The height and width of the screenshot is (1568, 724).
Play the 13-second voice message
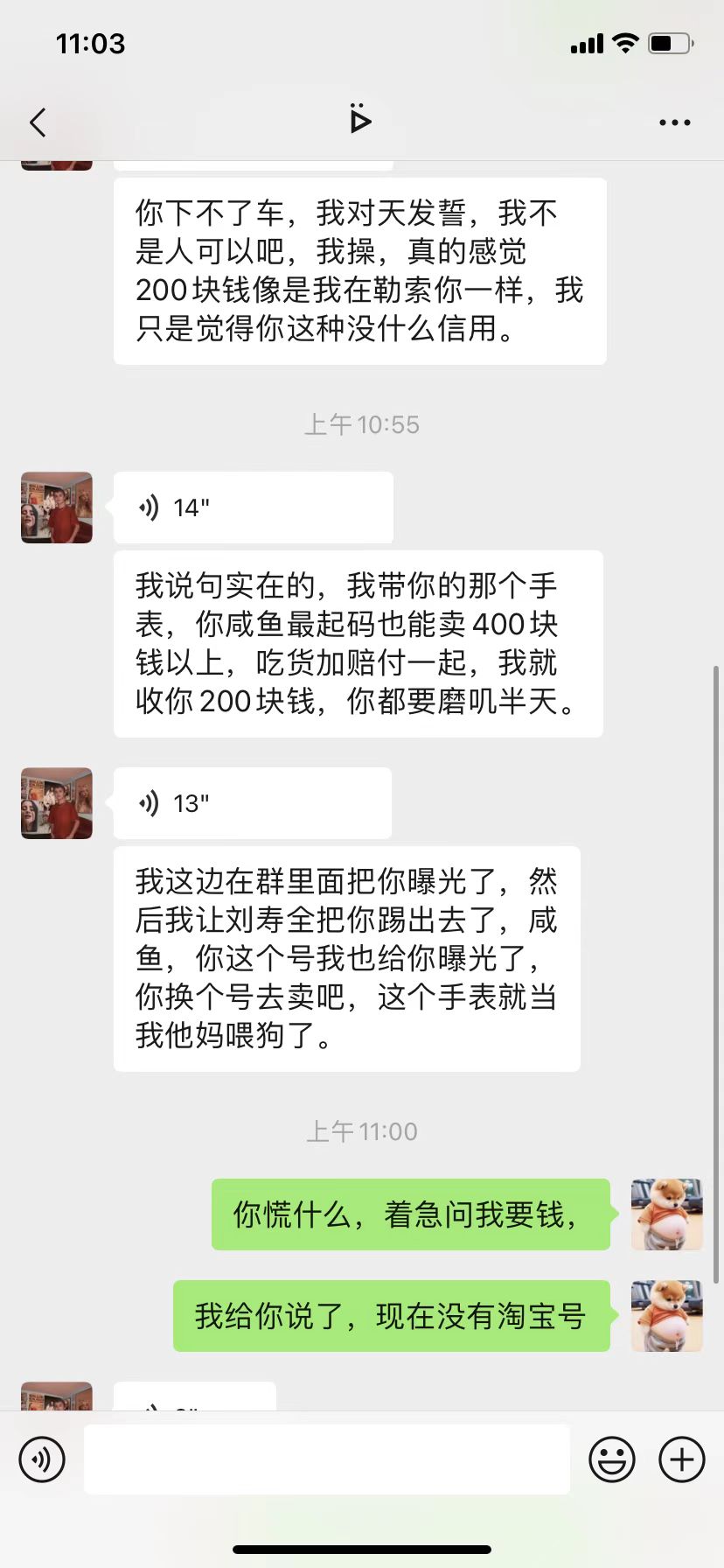click(x=252, y=803)
